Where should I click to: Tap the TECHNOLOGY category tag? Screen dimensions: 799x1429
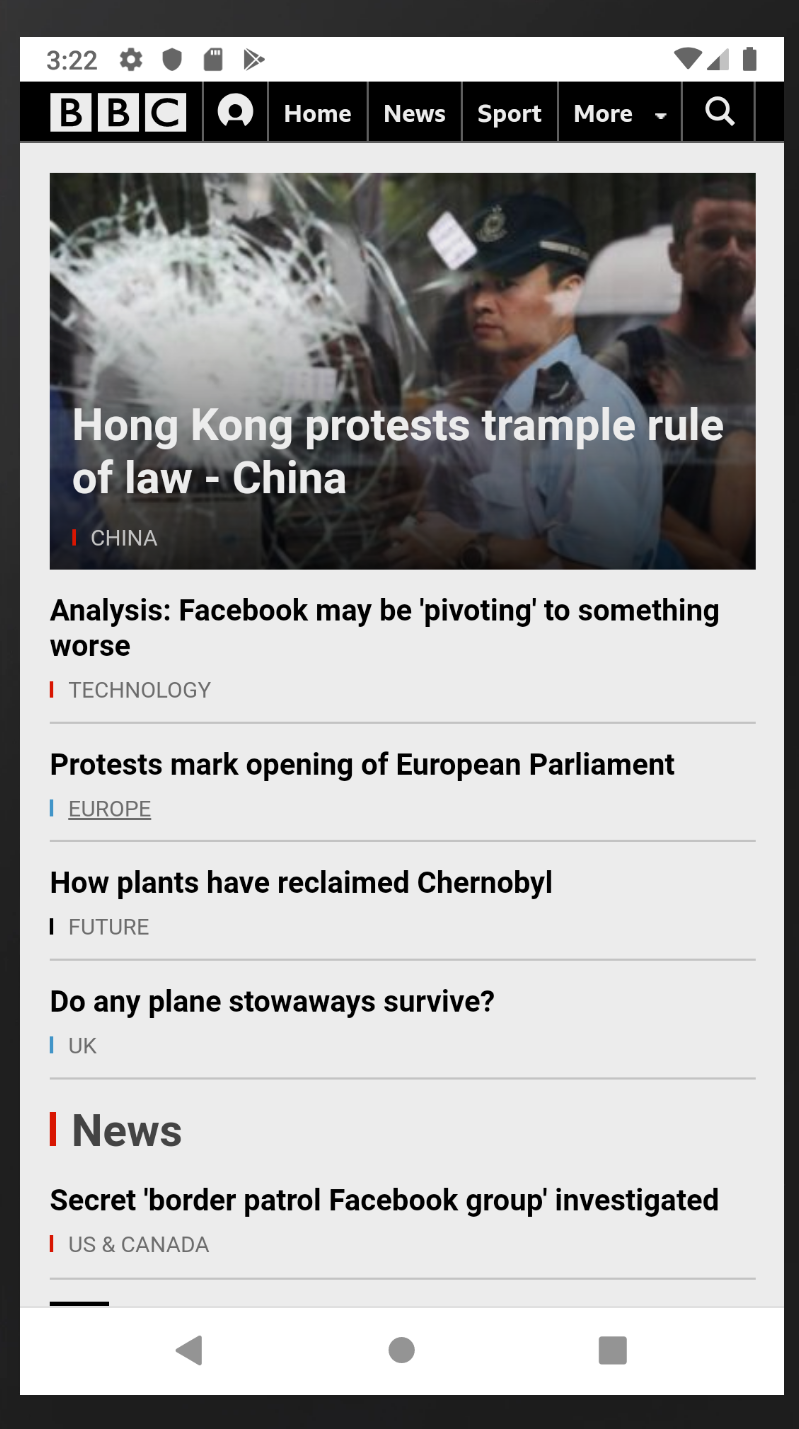[x=139, y=690]
